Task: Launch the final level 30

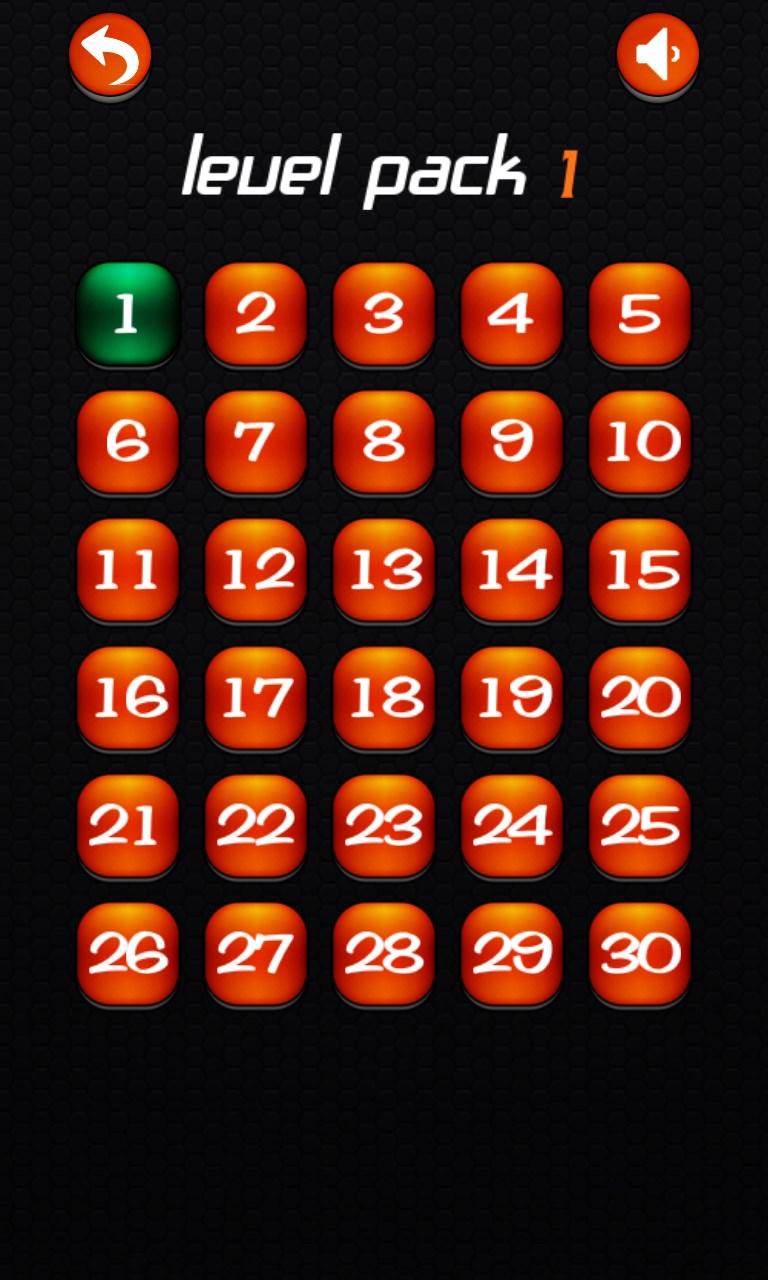Action: click(639, 955)
